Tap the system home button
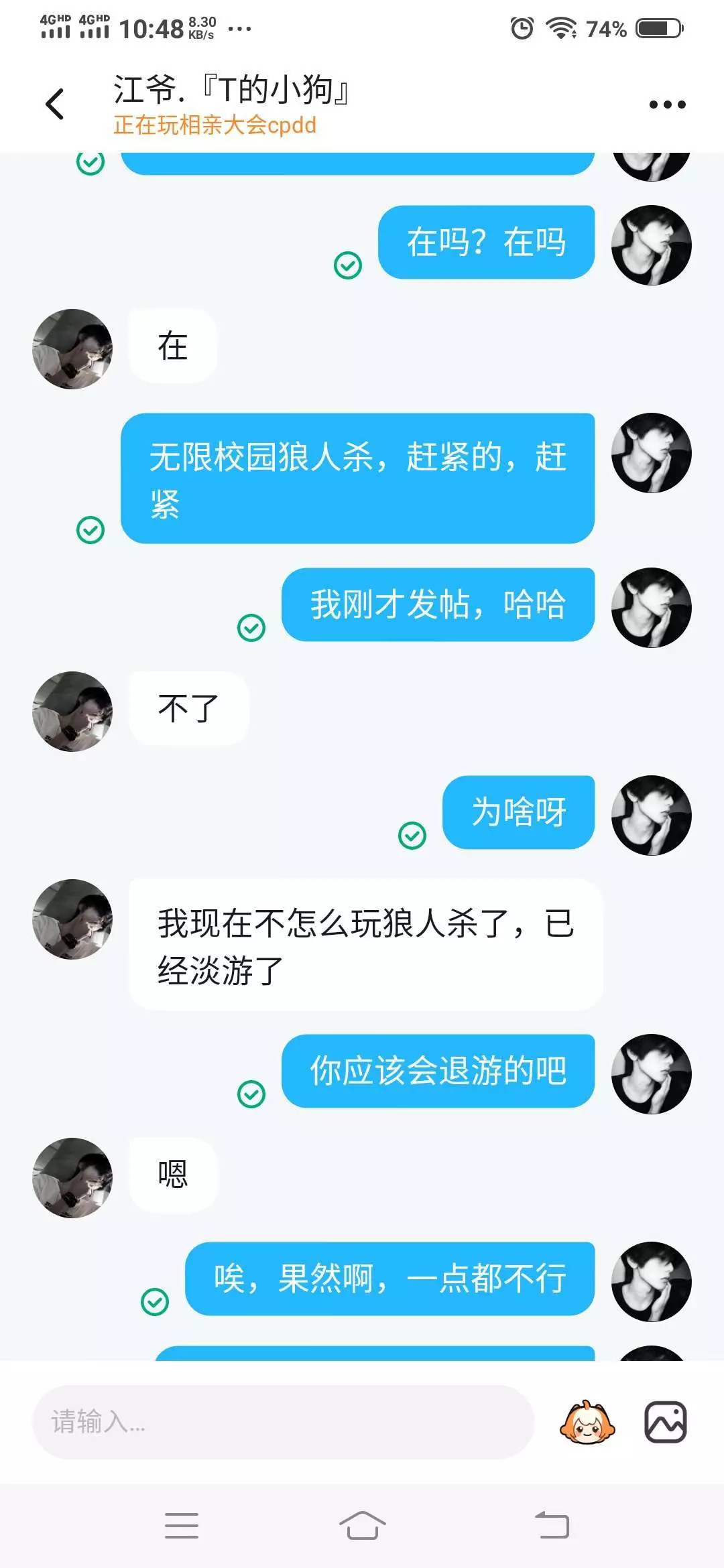 pyautogui.click(x=362, y=1526)
